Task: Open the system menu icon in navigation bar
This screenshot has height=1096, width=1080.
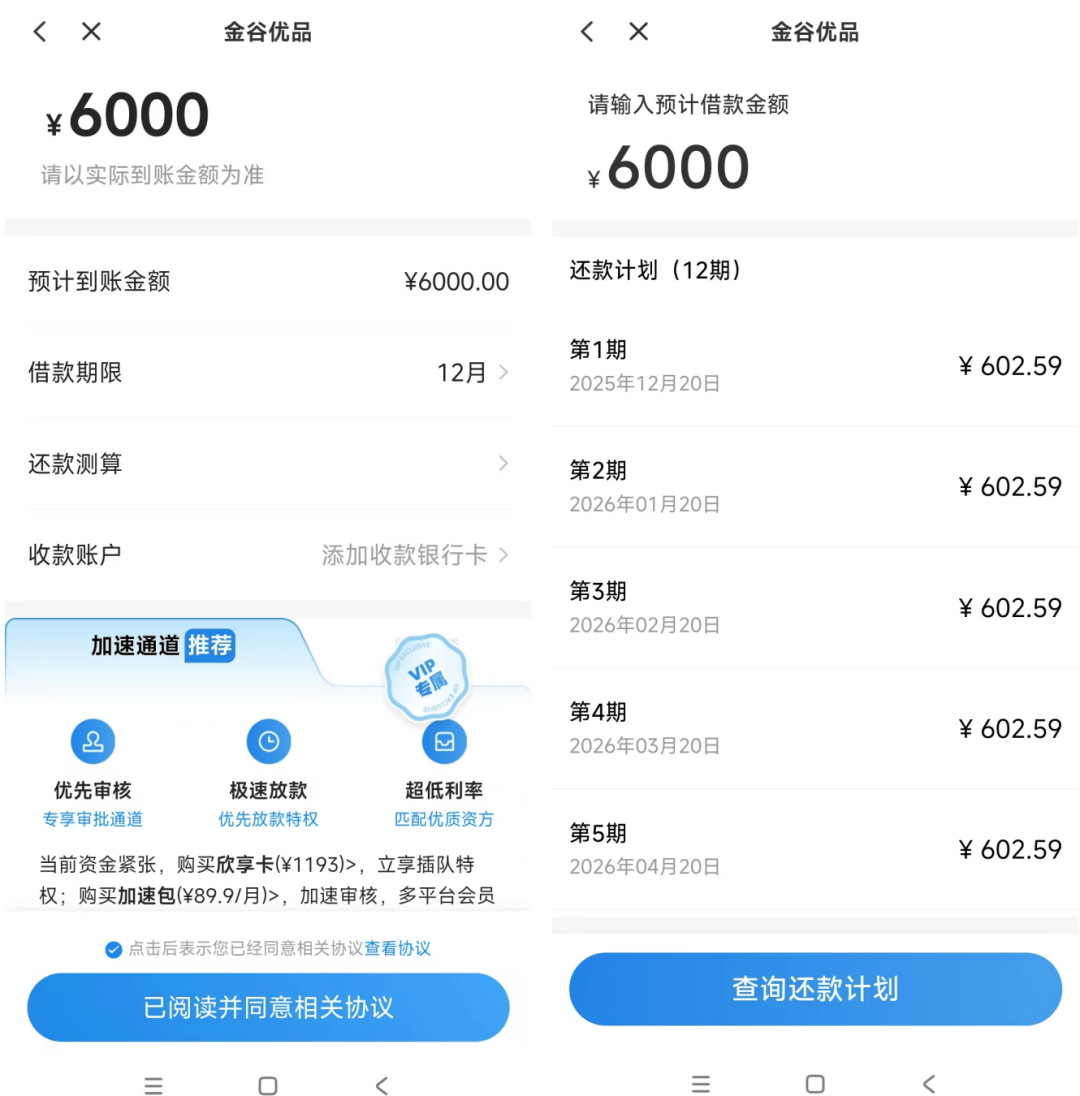Action: tap(154, 1084)
